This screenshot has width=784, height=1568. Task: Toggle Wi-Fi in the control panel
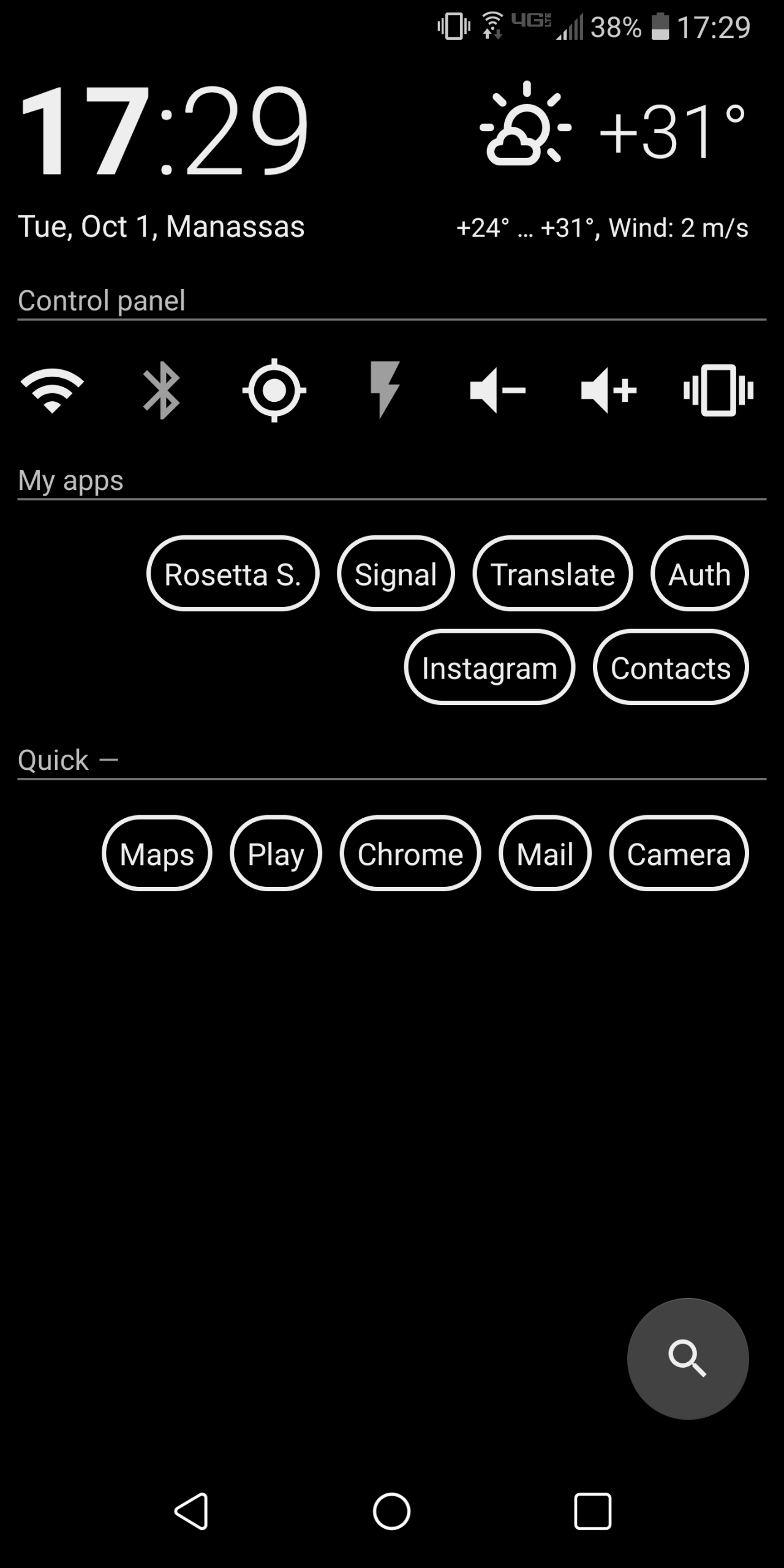(52, 390)
